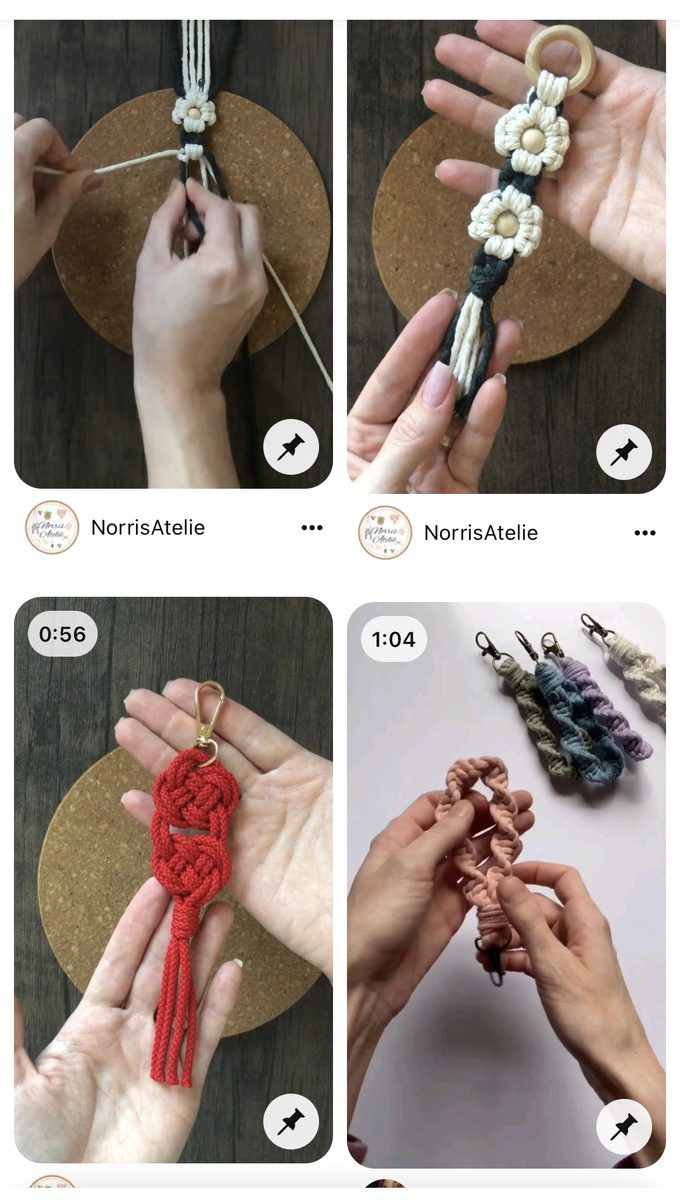This screenshot has width=680, height=1200.
Task: Open more options for the flower-knotting tutorial pin
Action: point(312,528)
